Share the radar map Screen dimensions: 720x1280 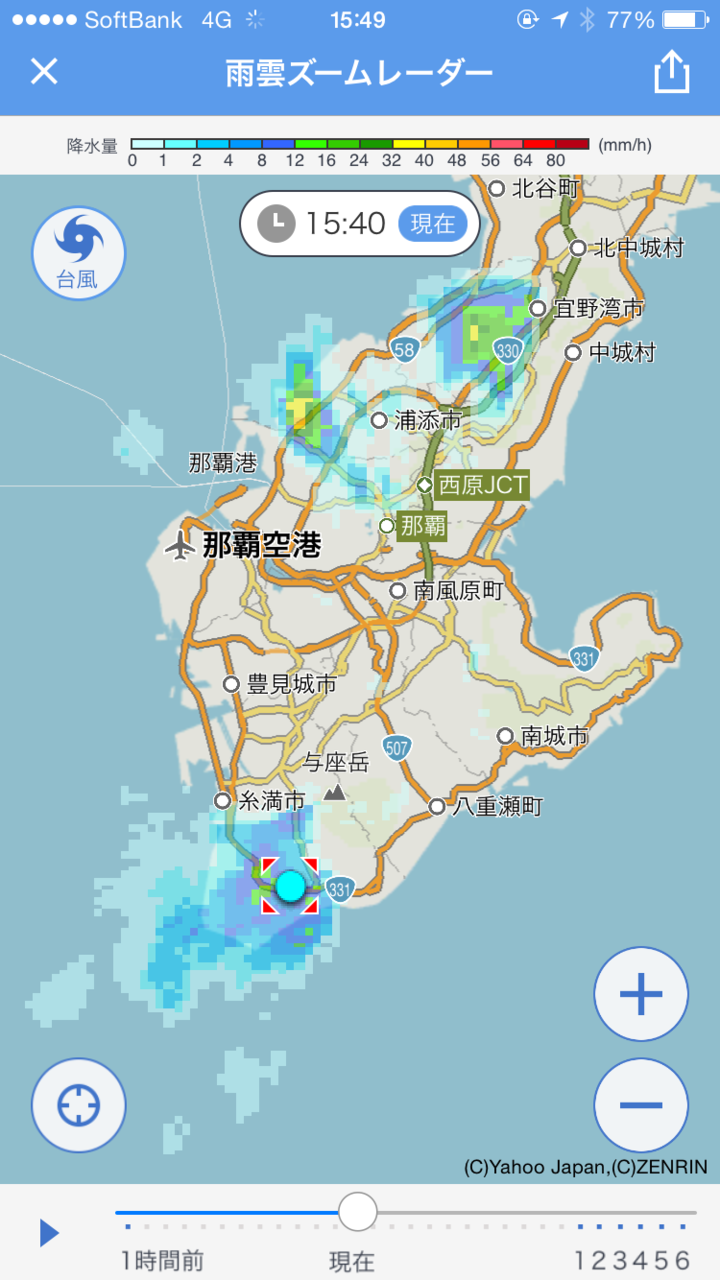pos(672,72)
